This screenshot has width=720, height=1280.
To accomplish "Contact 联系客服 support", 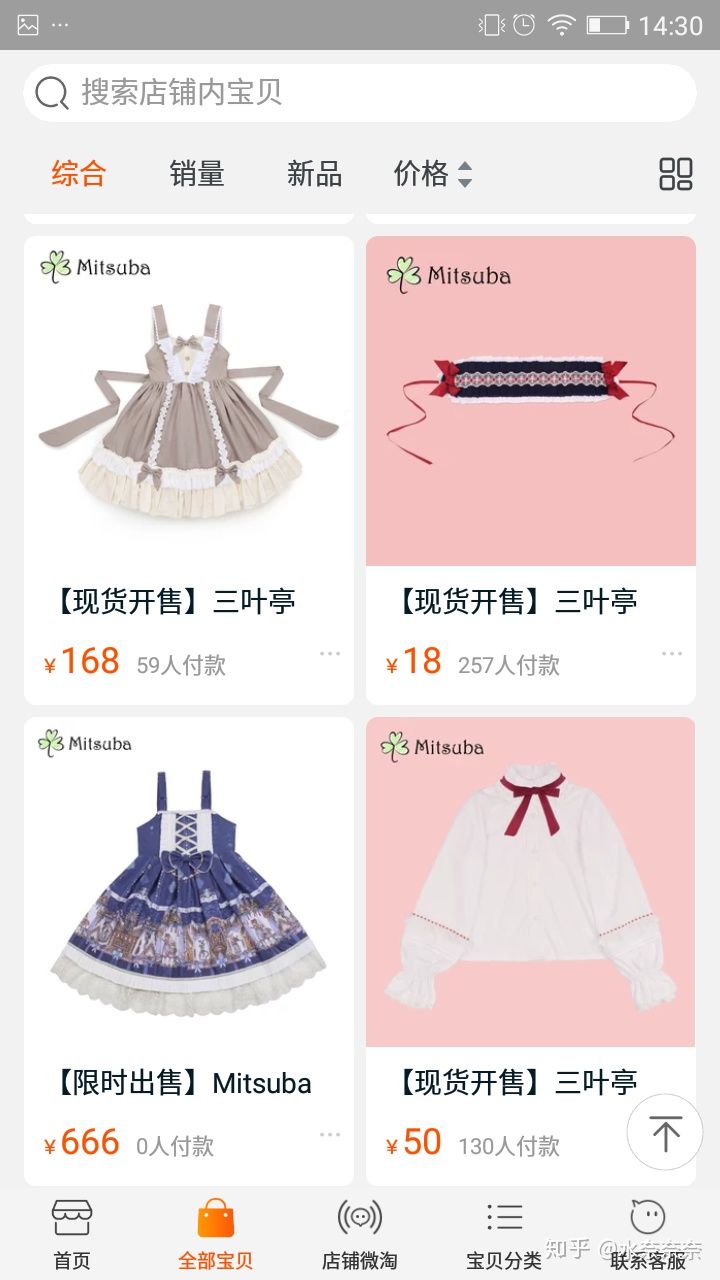I will [x=648, y=1234].
